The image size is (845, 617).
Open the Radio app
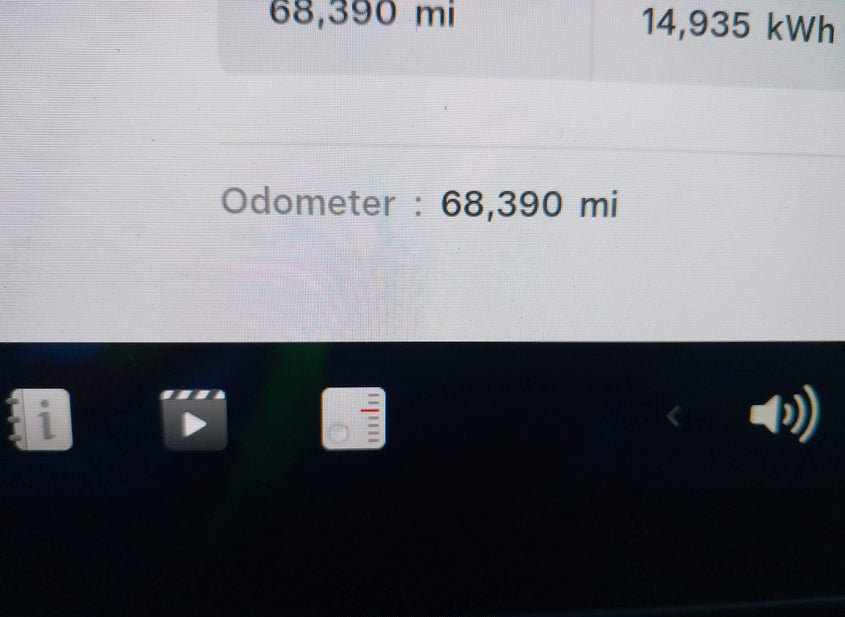(353, 419)
